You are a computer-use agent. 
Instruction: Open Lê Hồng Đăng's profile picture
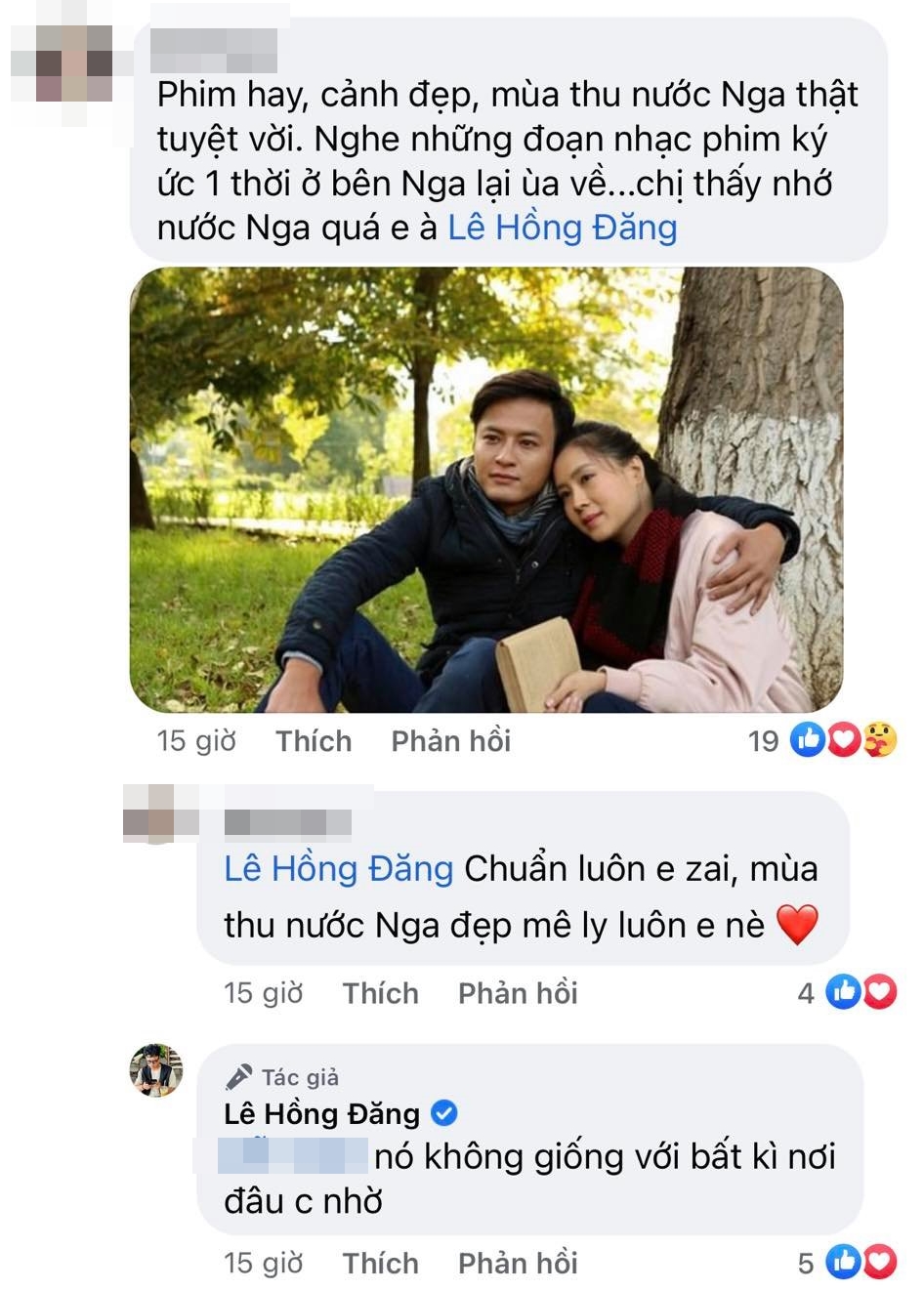point(156,1070)
